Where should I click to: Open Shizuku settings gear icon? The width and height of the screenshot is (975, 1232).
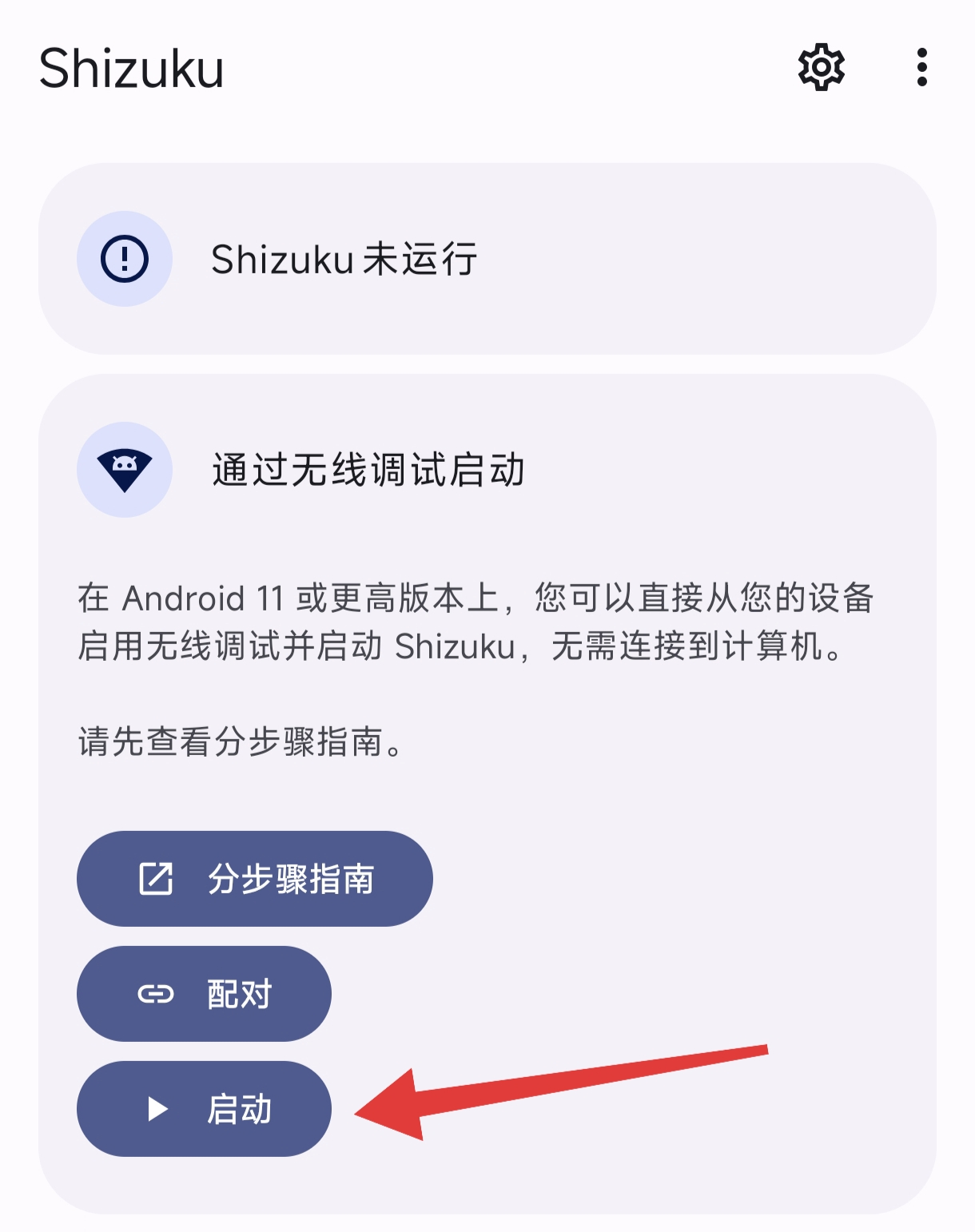coord(821,68)
